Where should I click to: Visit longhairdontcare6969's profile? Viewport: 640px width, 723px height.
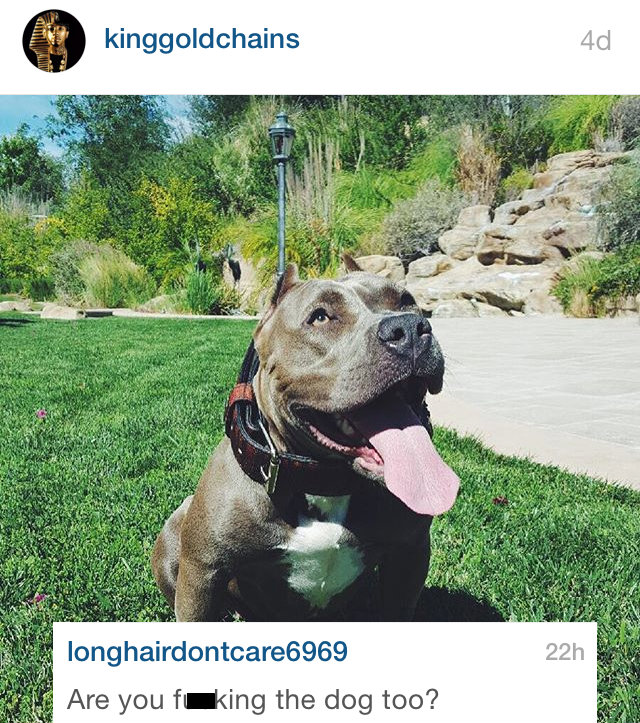click(x=207, y=653)
